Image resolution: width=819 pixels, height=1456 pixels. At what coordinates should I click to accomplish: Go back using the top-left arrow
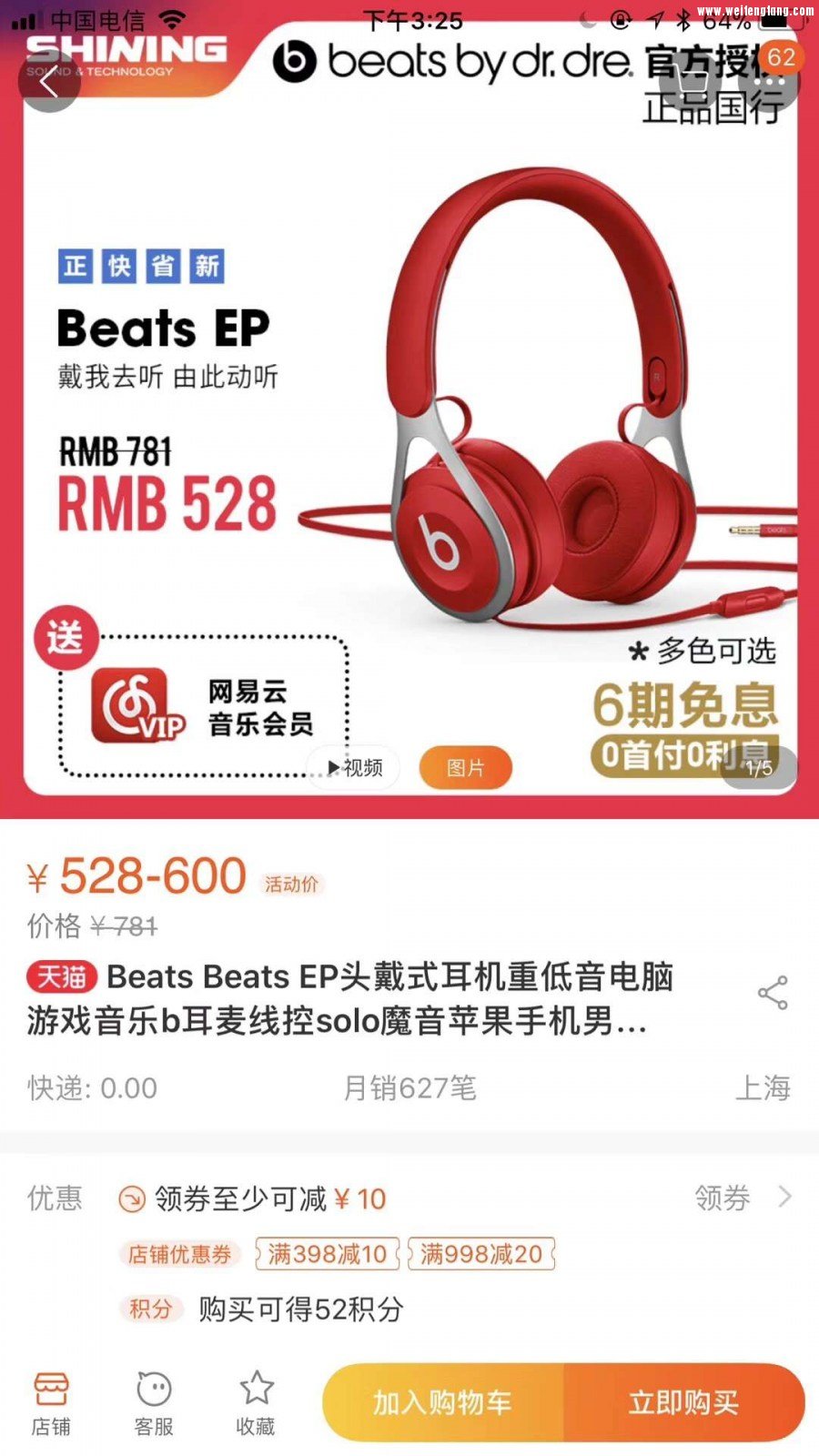(x=49, y=82)
